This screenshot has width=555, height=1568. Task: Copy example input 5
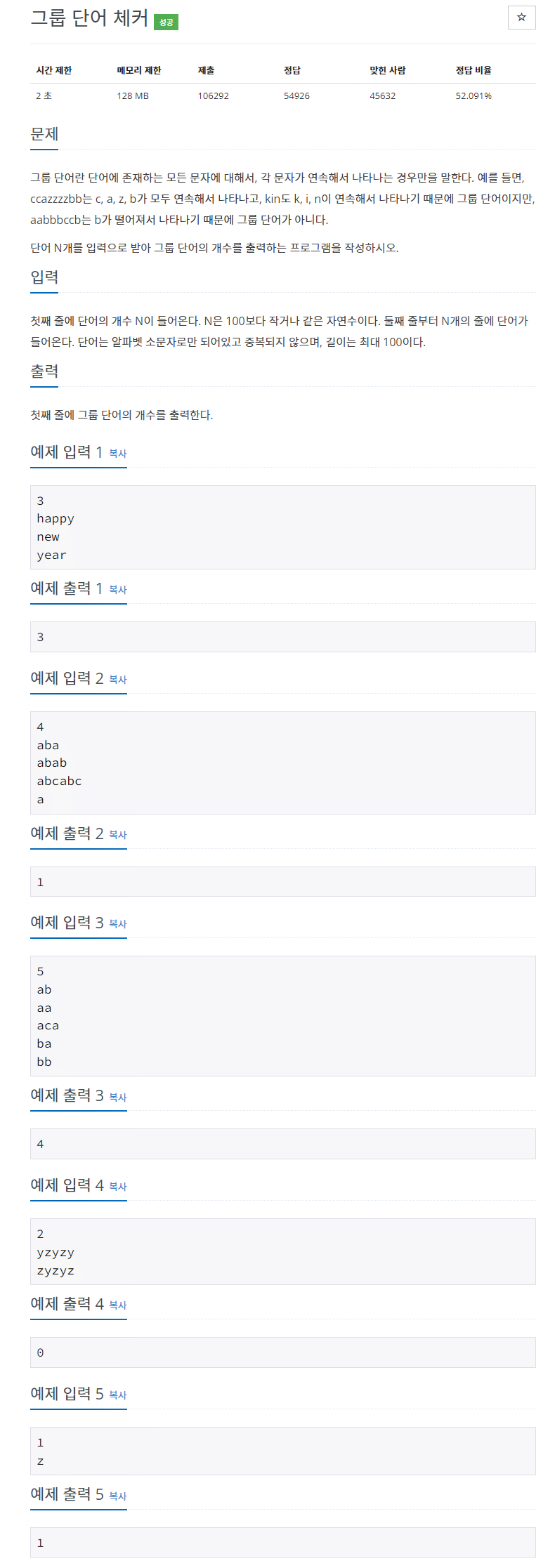click(118, 1395)
